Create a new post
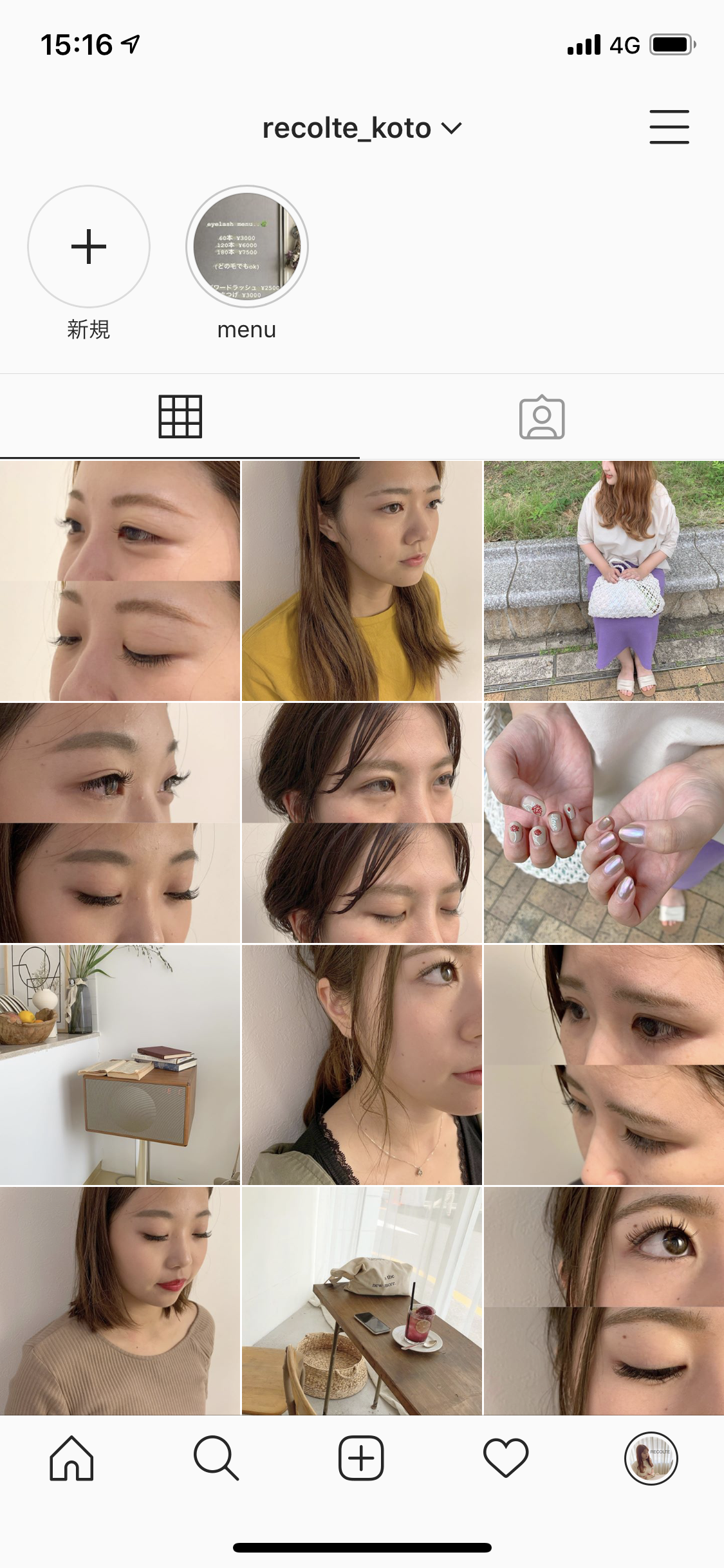Viewport: 724px width, 1568px height. [x=361, y=1459]
